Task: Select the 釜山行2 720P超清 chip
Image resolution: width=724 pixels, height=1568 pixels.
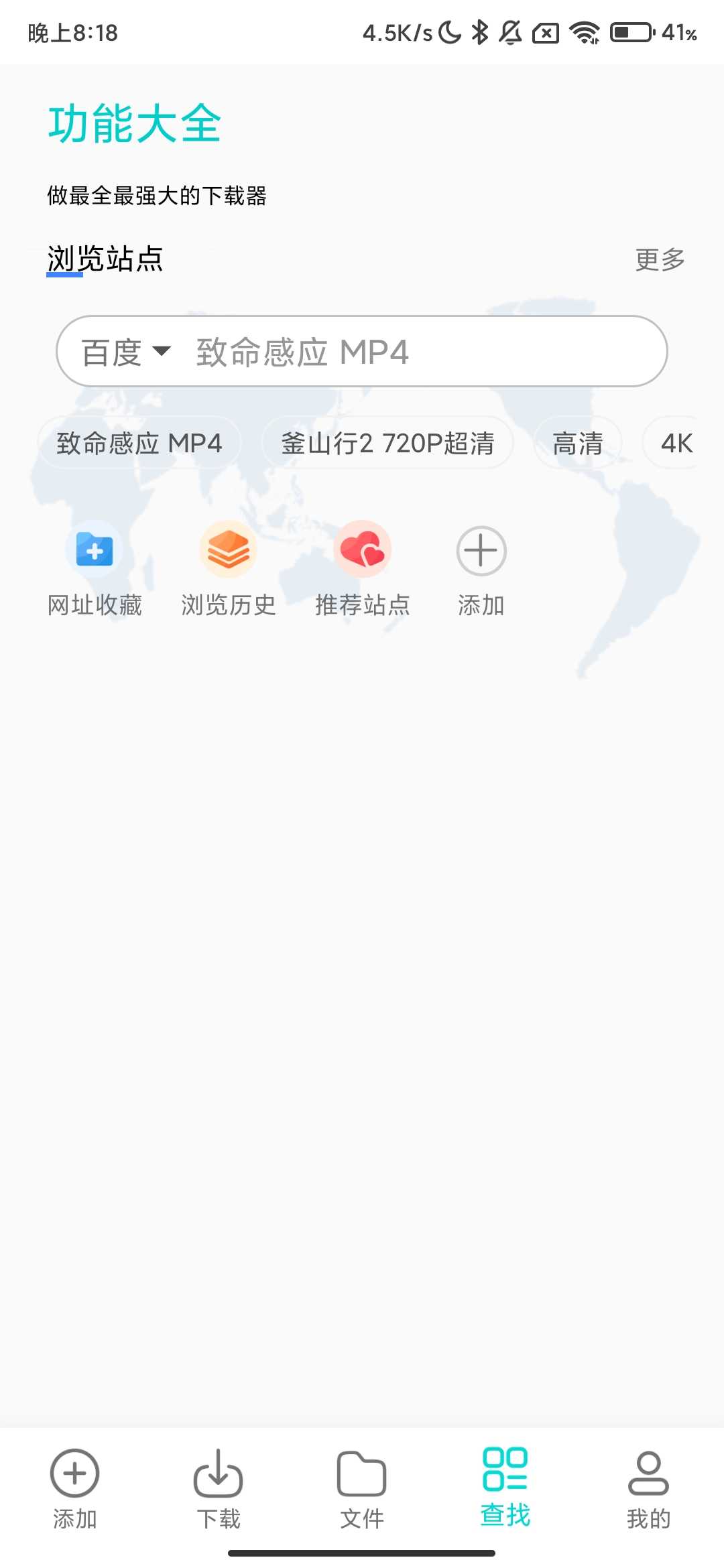Action: [x=387, y=443]
